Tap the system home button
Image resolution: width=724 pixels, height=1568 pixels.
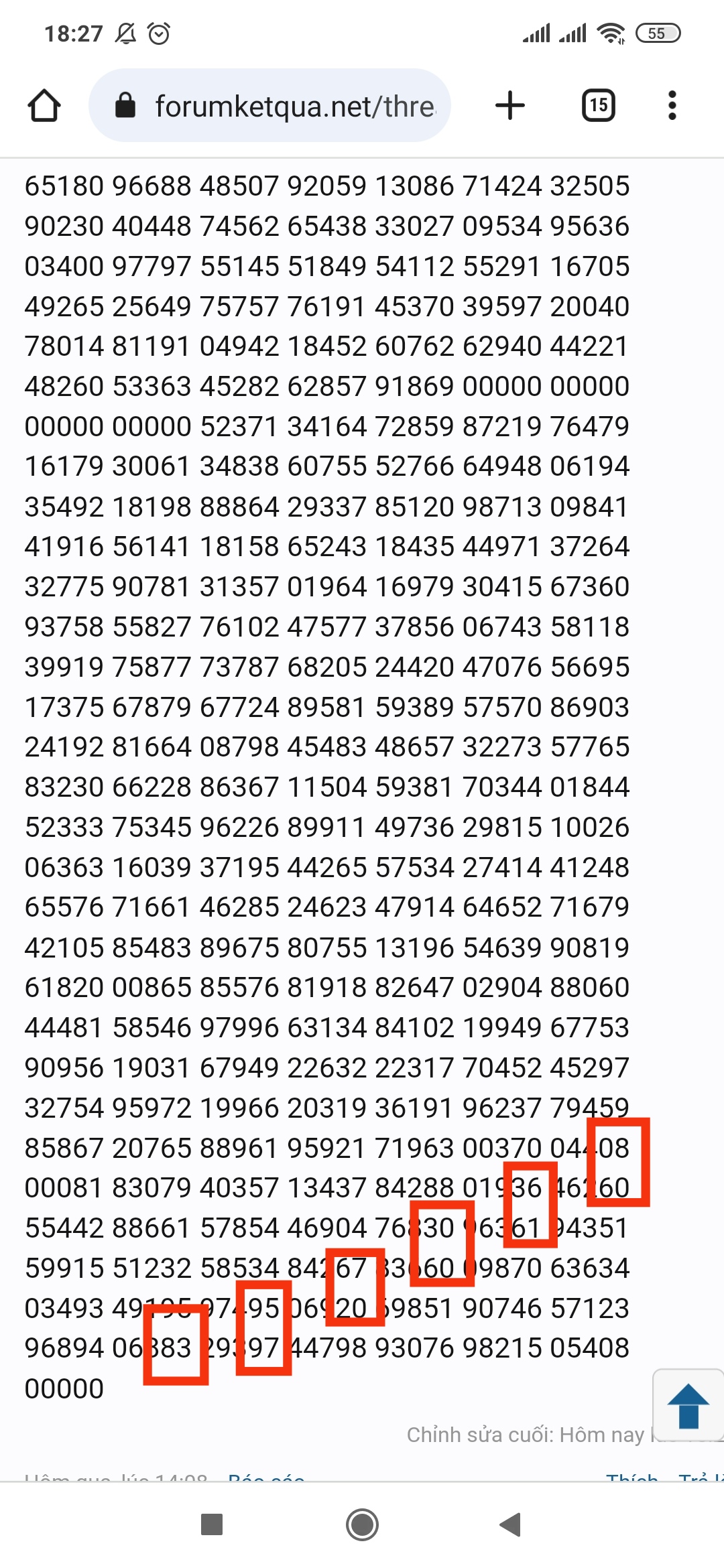(362, 1524)
